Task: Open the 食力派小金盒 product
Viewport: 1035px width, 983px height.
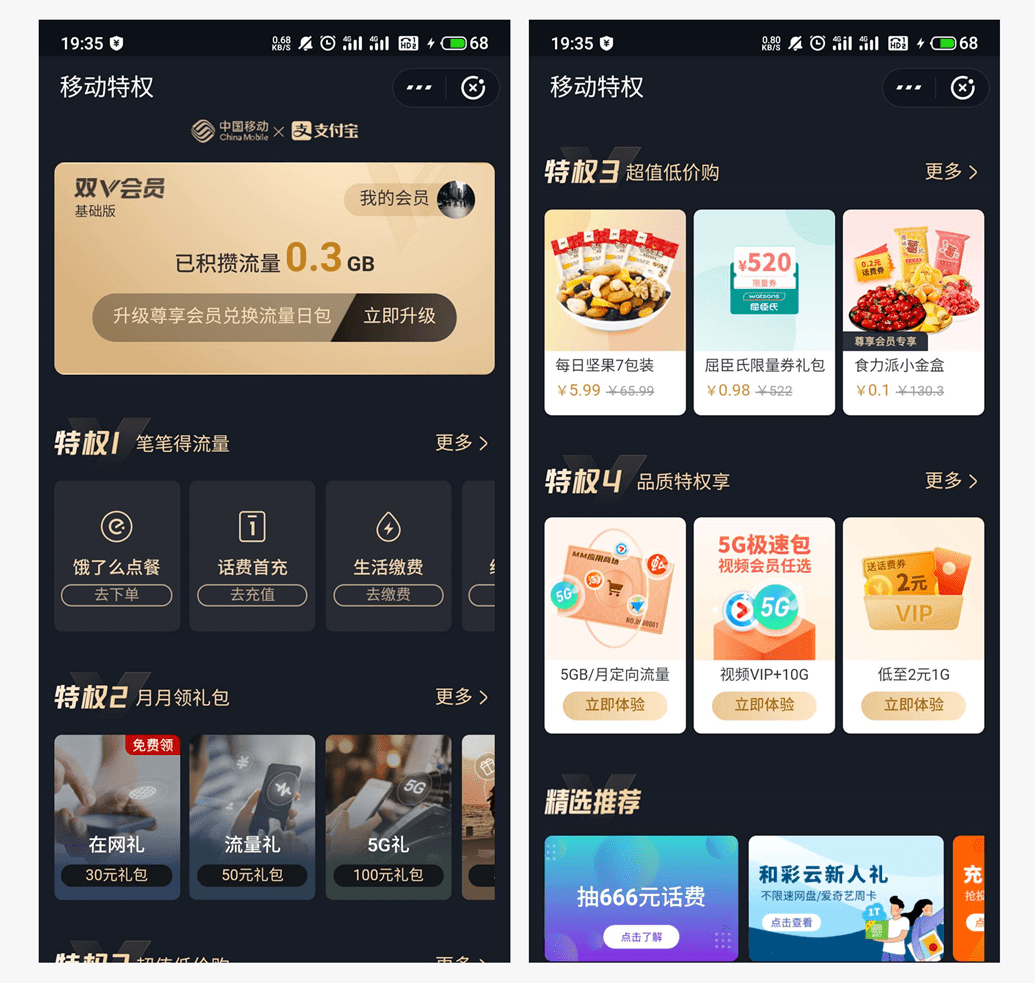Action: click(913, 312)
